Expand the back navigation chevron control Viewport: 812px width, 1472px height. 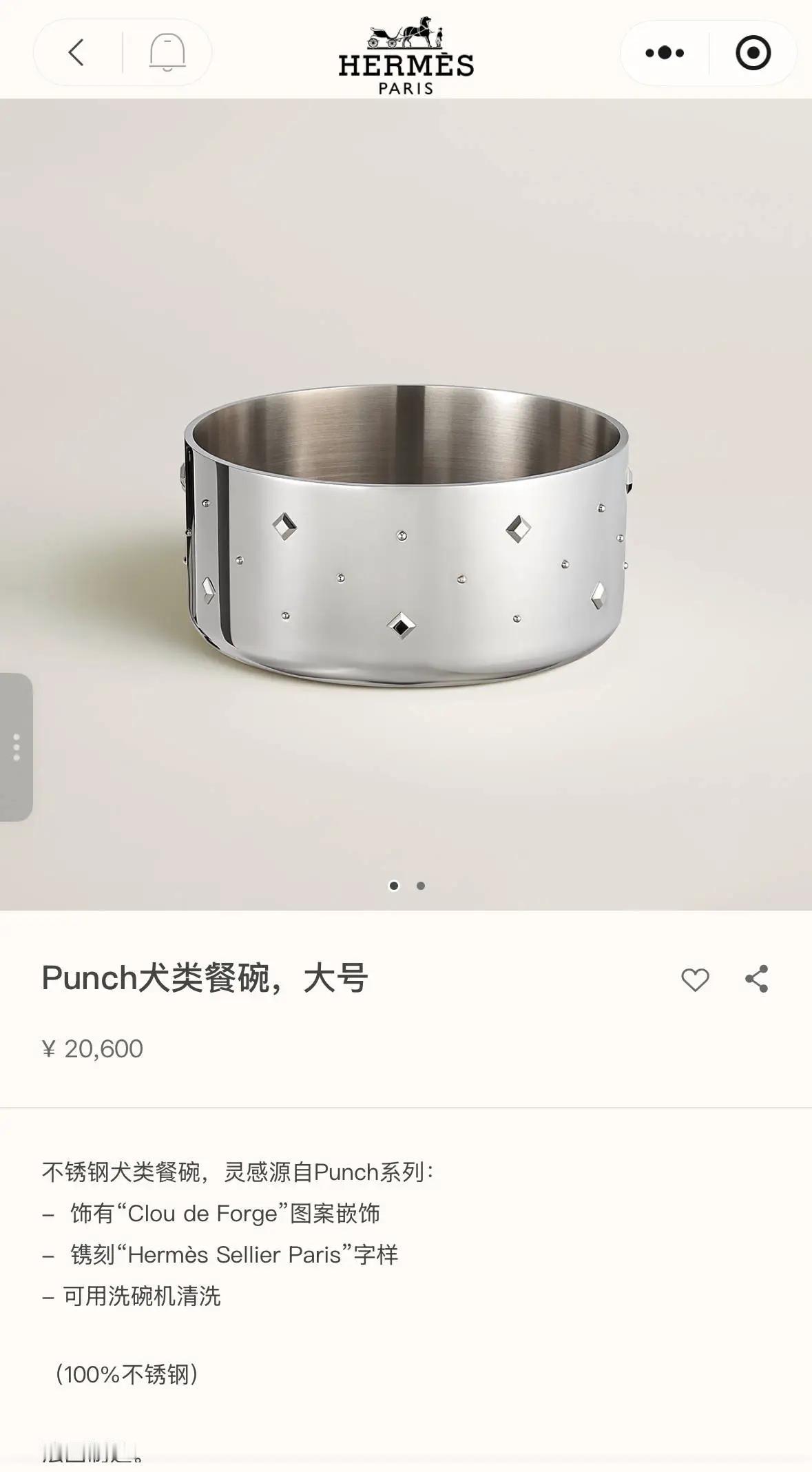point(76,52)
